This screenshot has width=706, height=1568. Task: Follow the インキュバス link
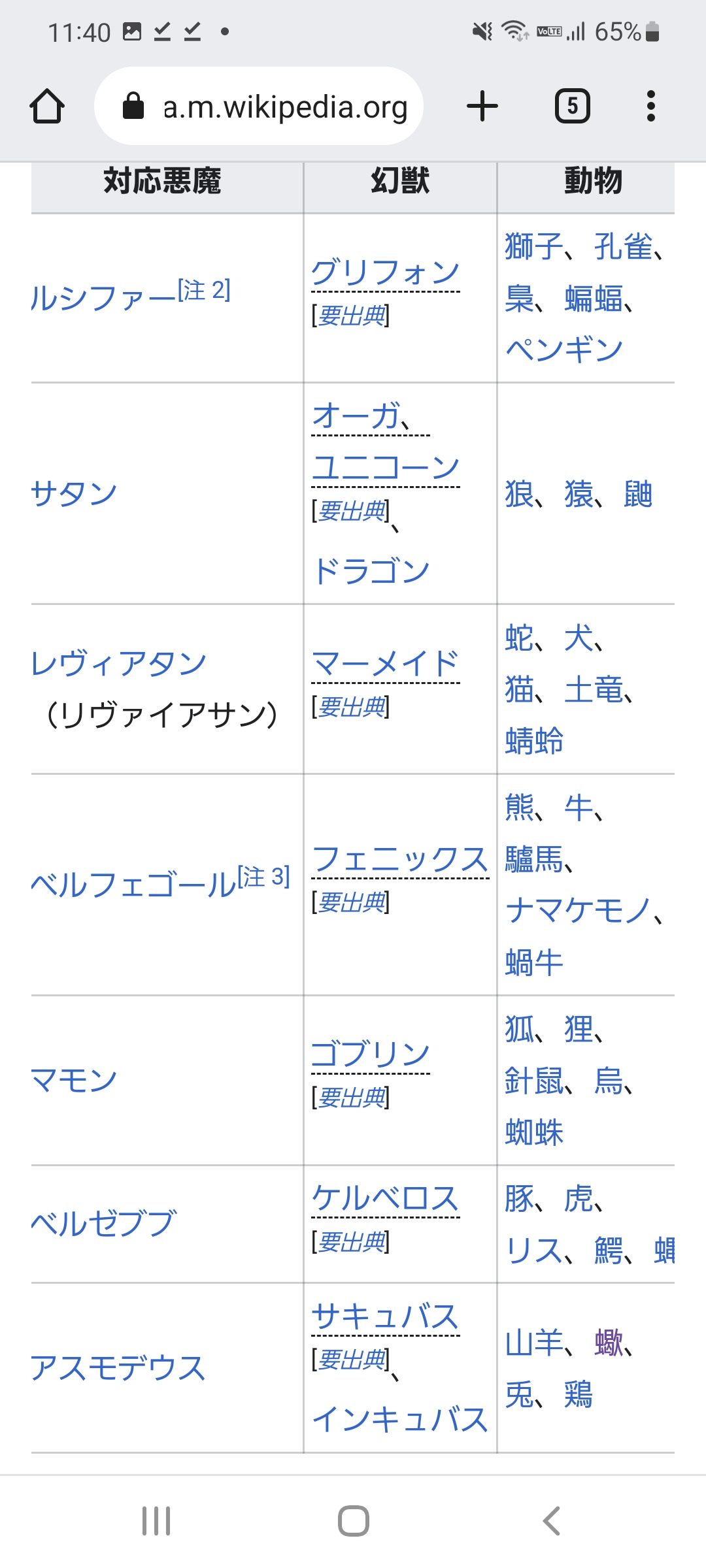[400, 1420]
